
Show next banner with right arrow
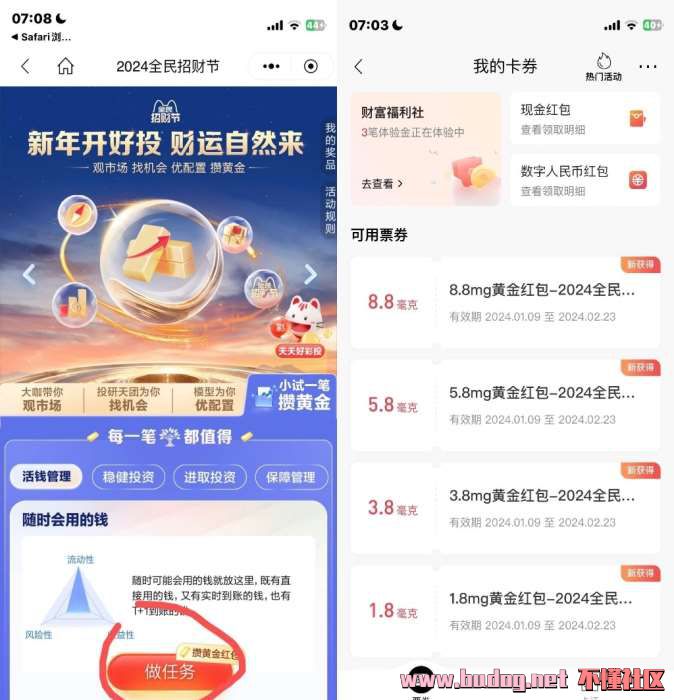click(310, 274)
